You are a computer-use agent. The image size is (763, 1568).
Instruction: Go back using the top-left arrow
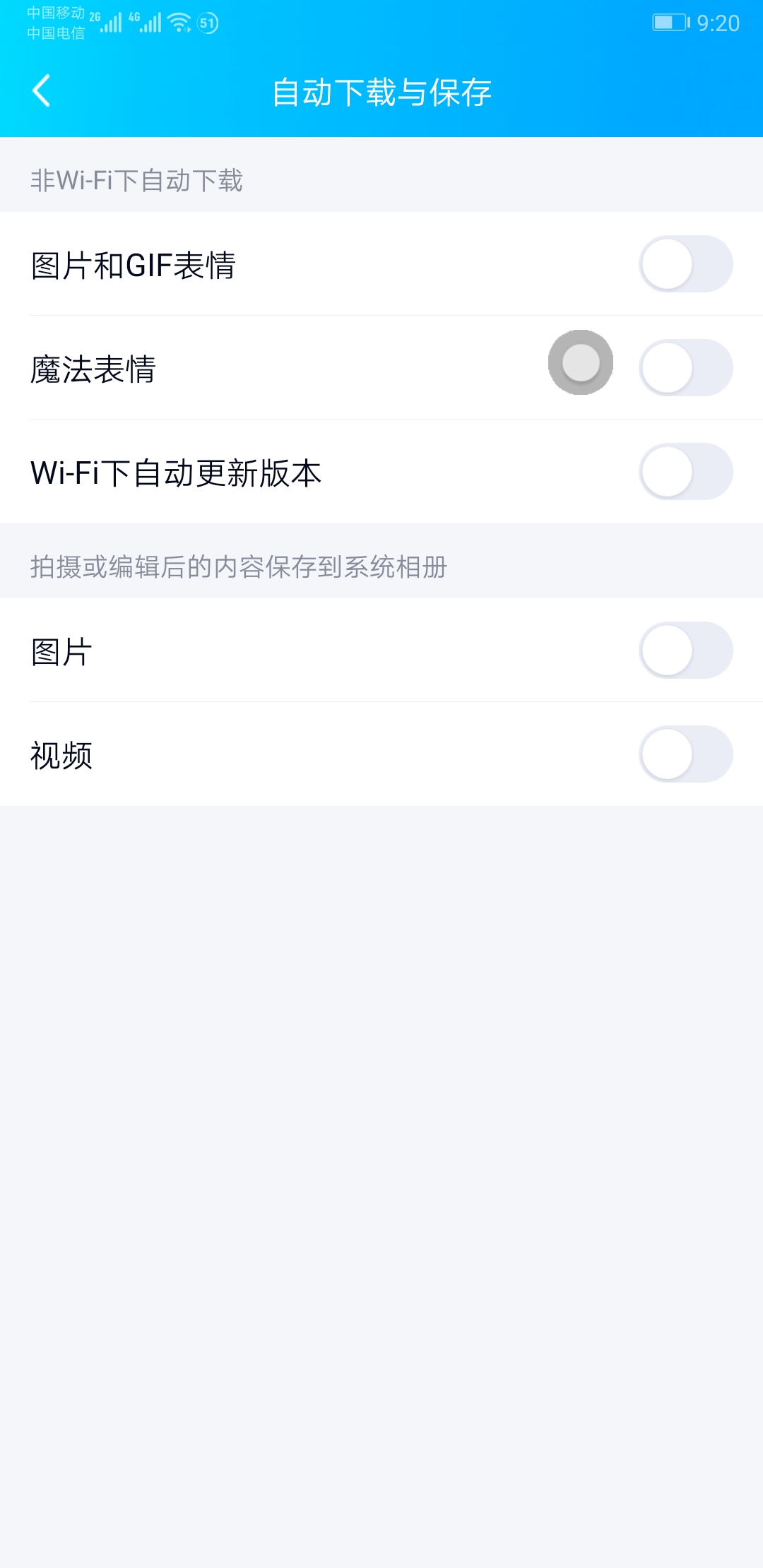(x=42, y=91)
